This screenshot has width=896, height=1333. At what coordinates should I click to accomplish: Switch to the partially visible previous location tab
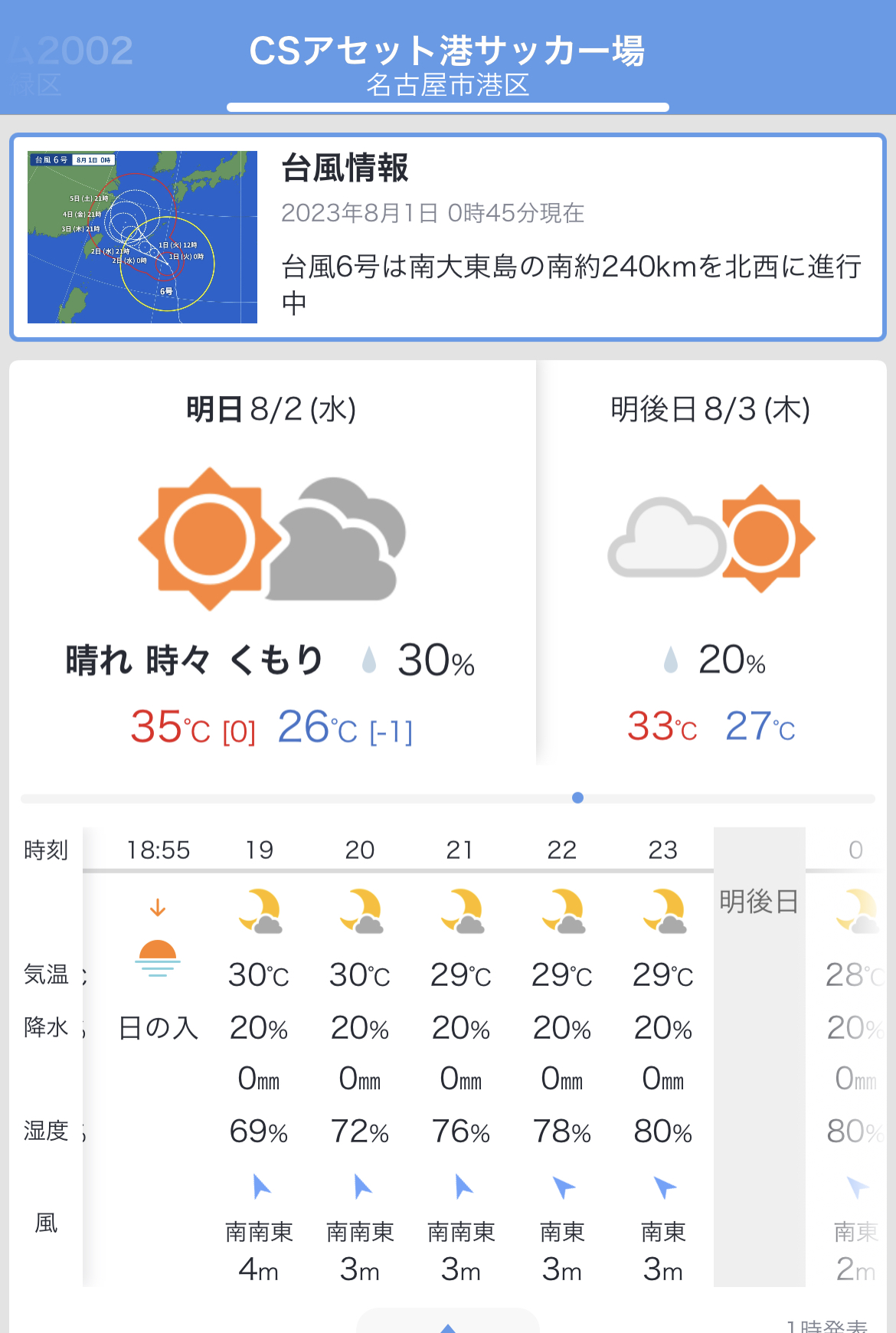pos(69,65)
